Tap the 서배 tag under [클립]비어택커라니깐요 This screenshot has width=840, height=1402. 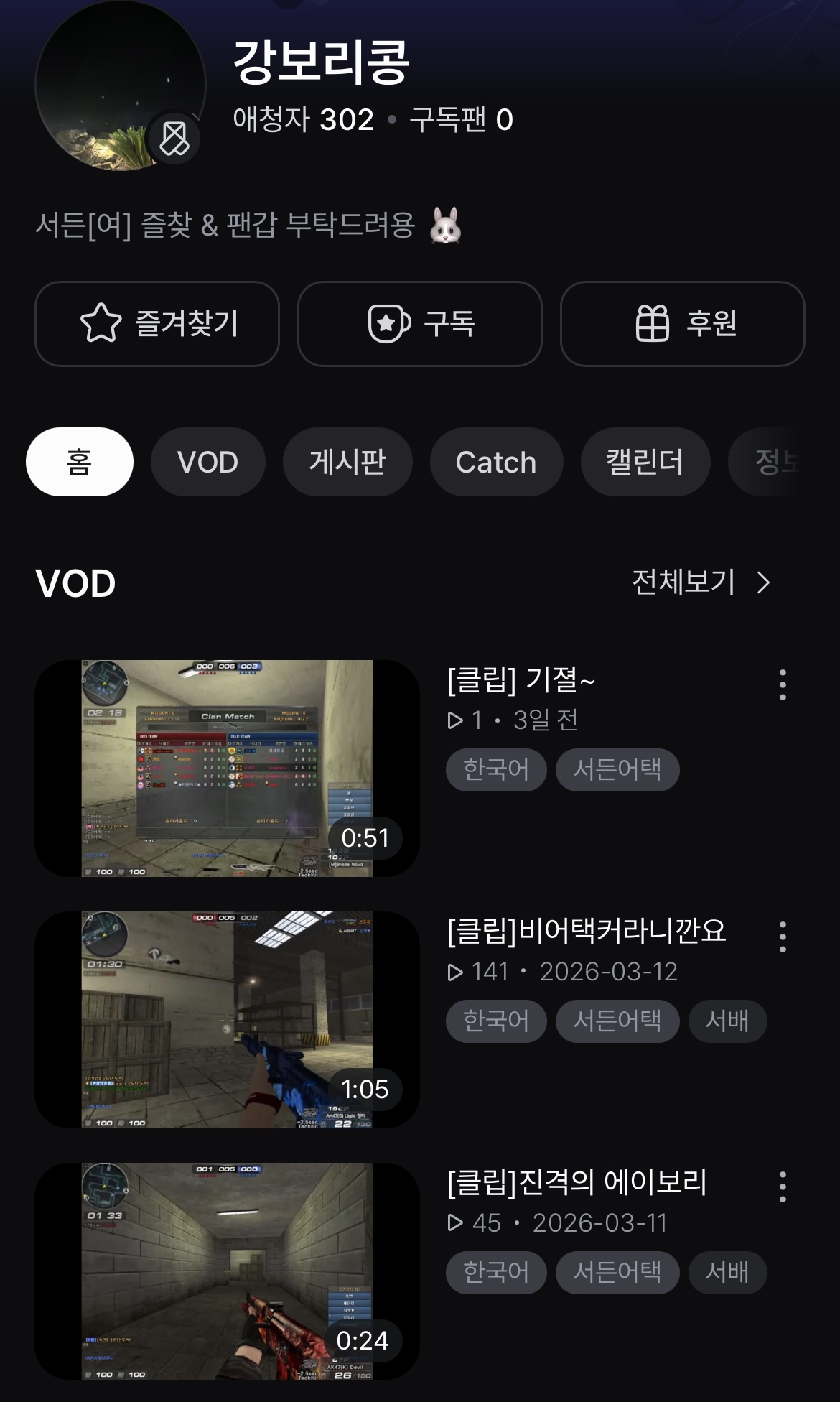coord(727,1021)
